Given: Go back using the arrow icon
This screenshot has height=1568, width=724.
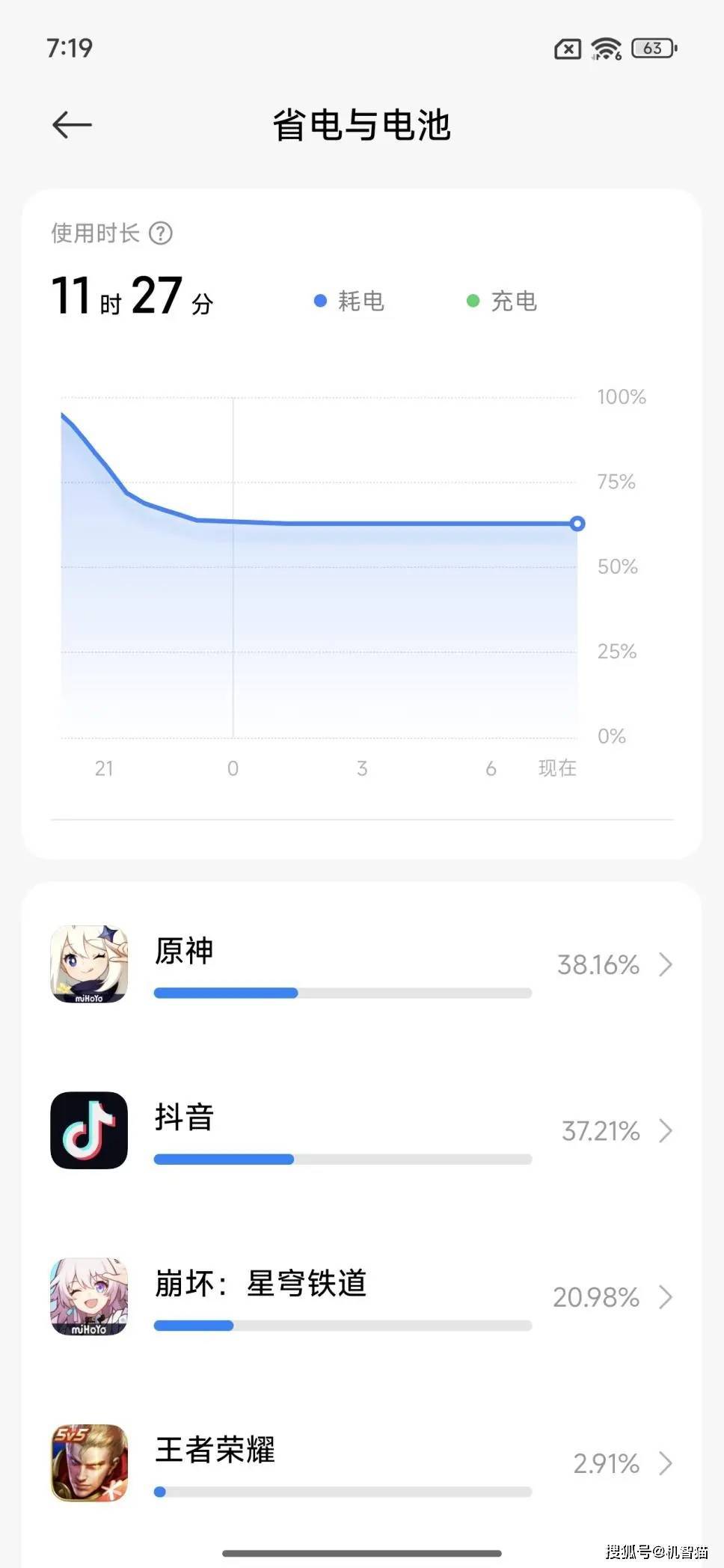Looking at the screenshot, I should coord(72,125).
